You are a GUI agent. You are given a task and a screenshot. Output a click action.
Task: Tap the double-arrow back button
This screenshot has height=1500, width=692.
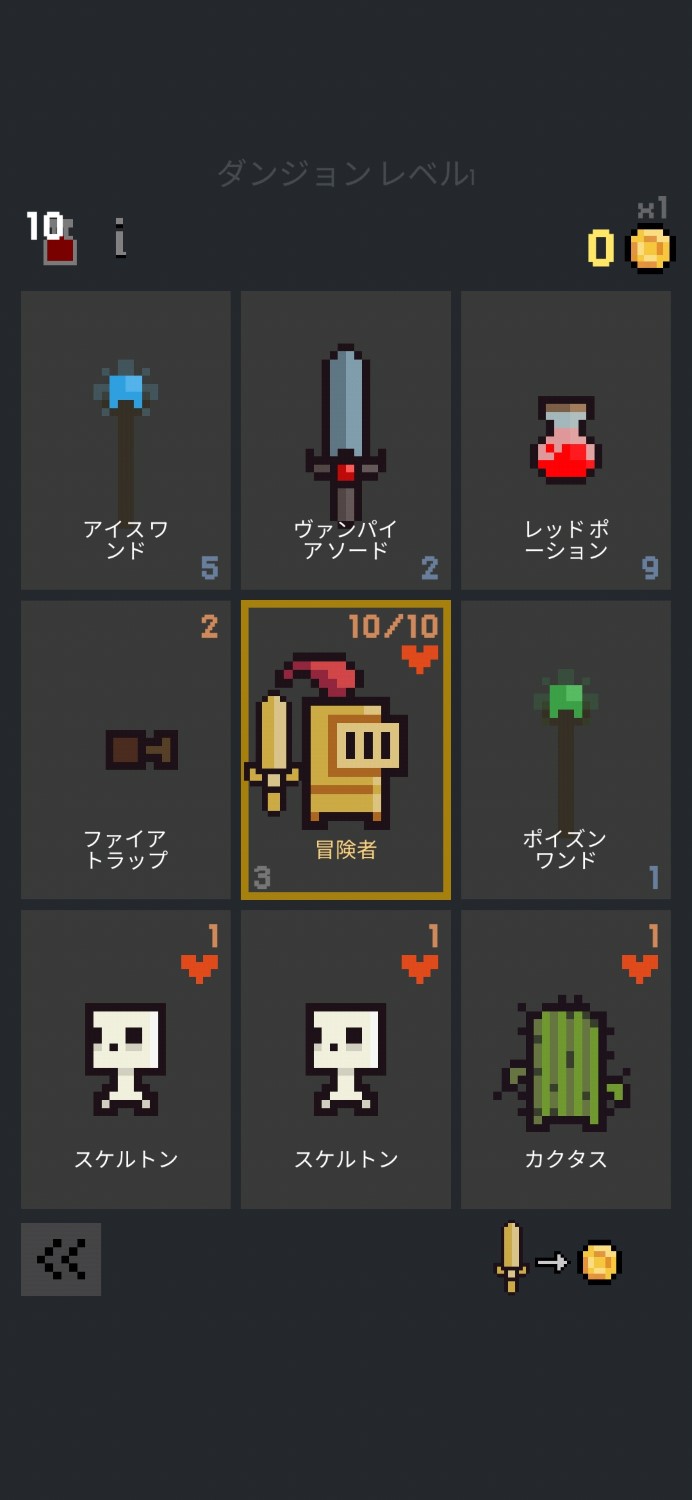tap(61, 1259)
